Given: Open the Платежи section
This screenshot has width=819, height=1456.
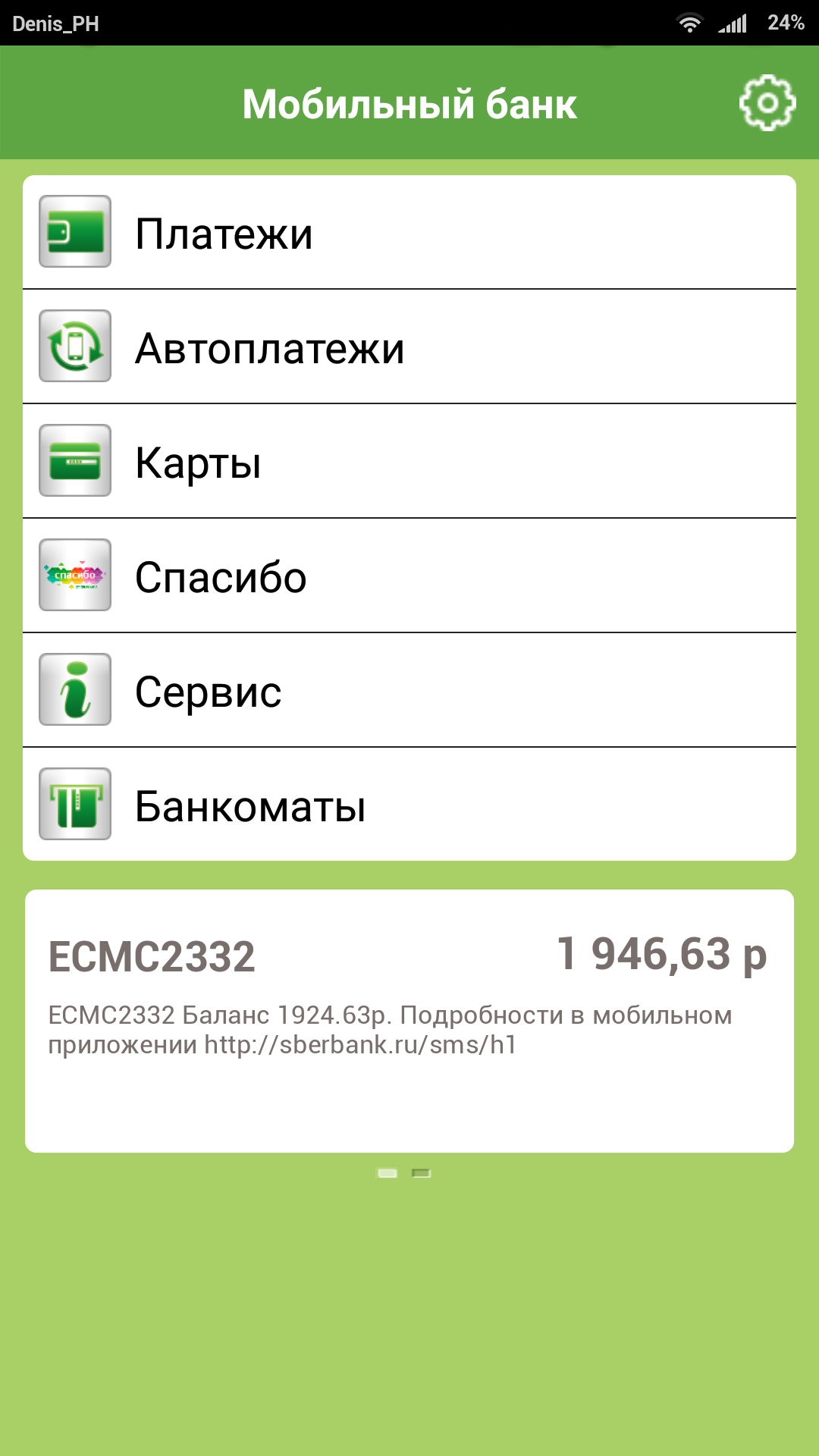Looking at the screenshot, I should coord(409,233).
